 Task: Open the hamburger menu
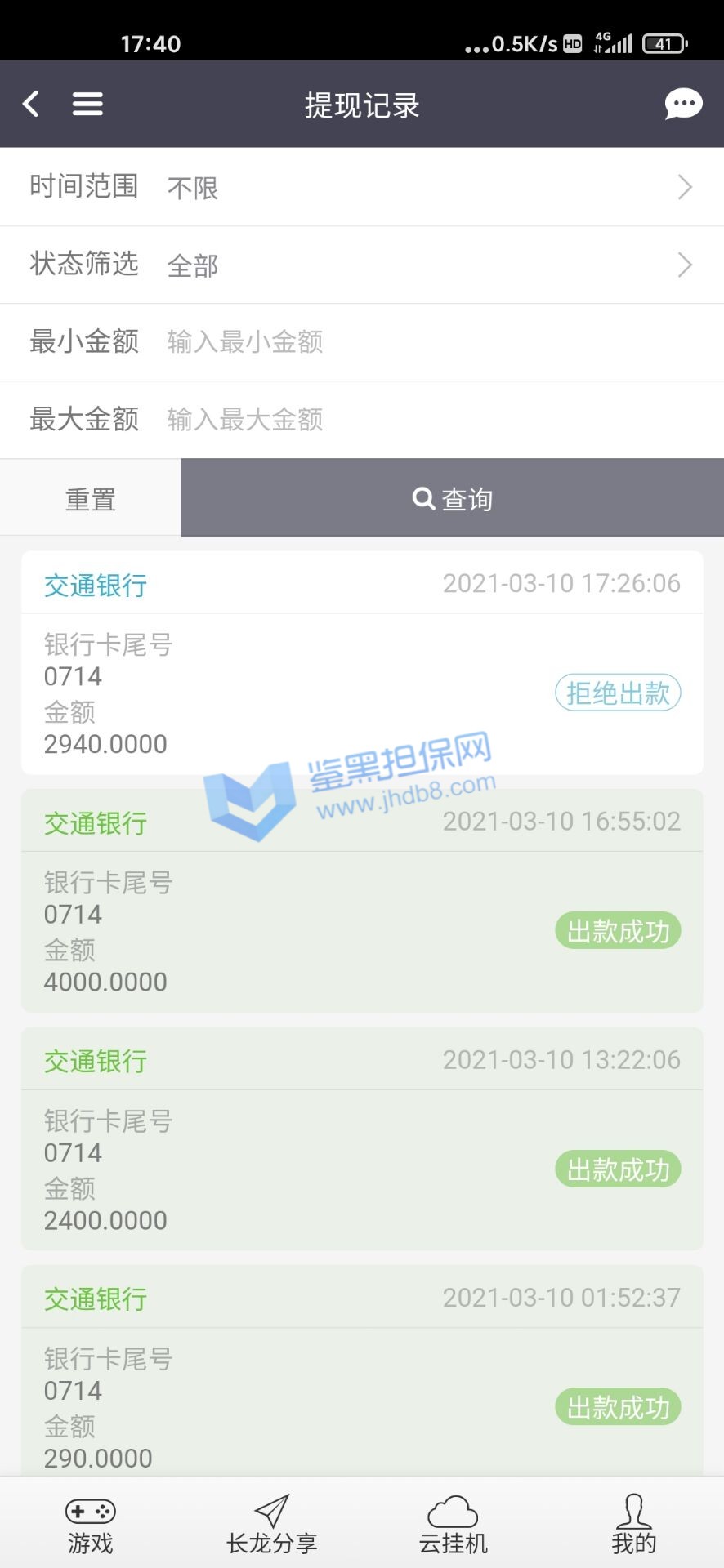(x=87, y=104)
